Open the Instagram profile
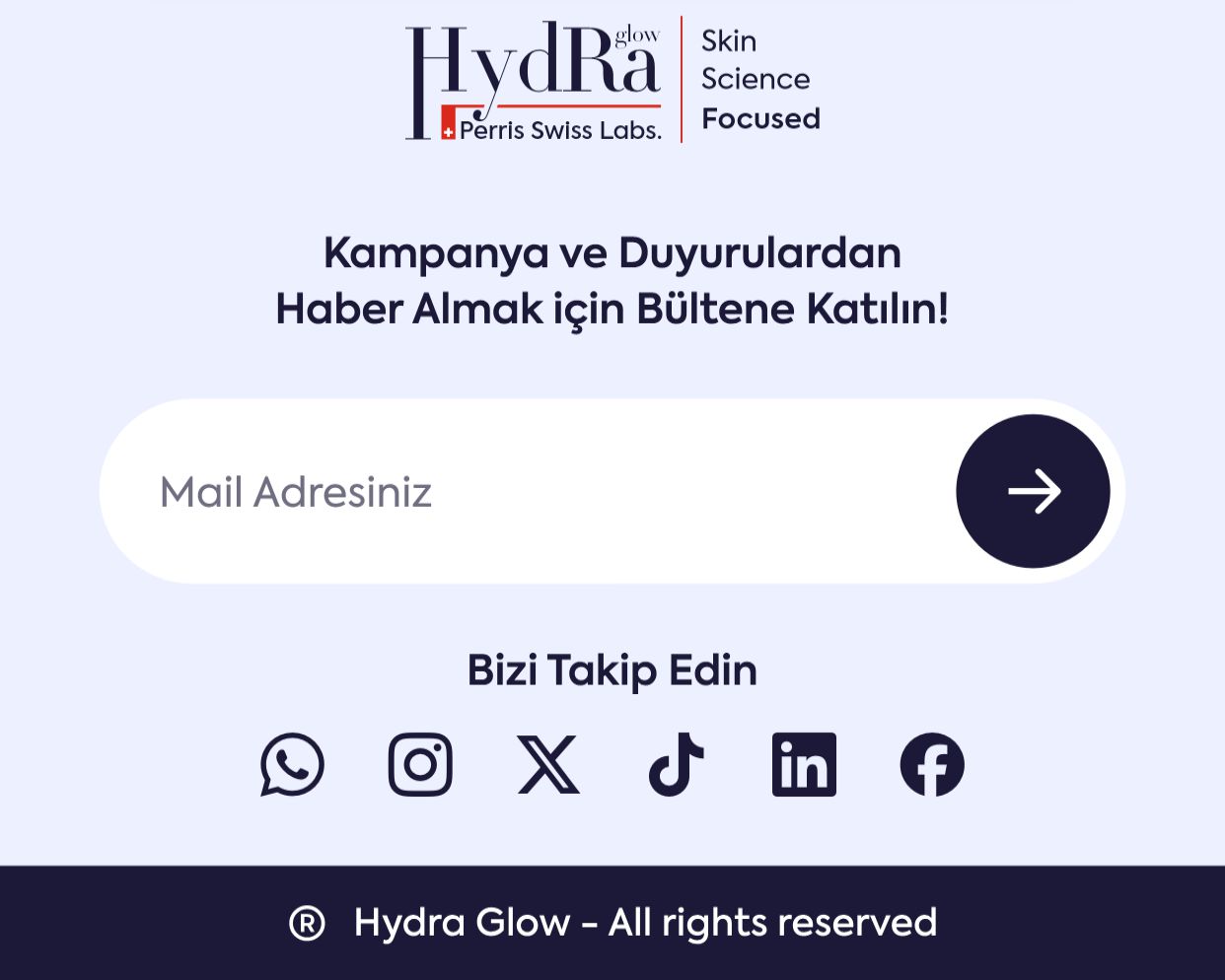 (420, 764)
